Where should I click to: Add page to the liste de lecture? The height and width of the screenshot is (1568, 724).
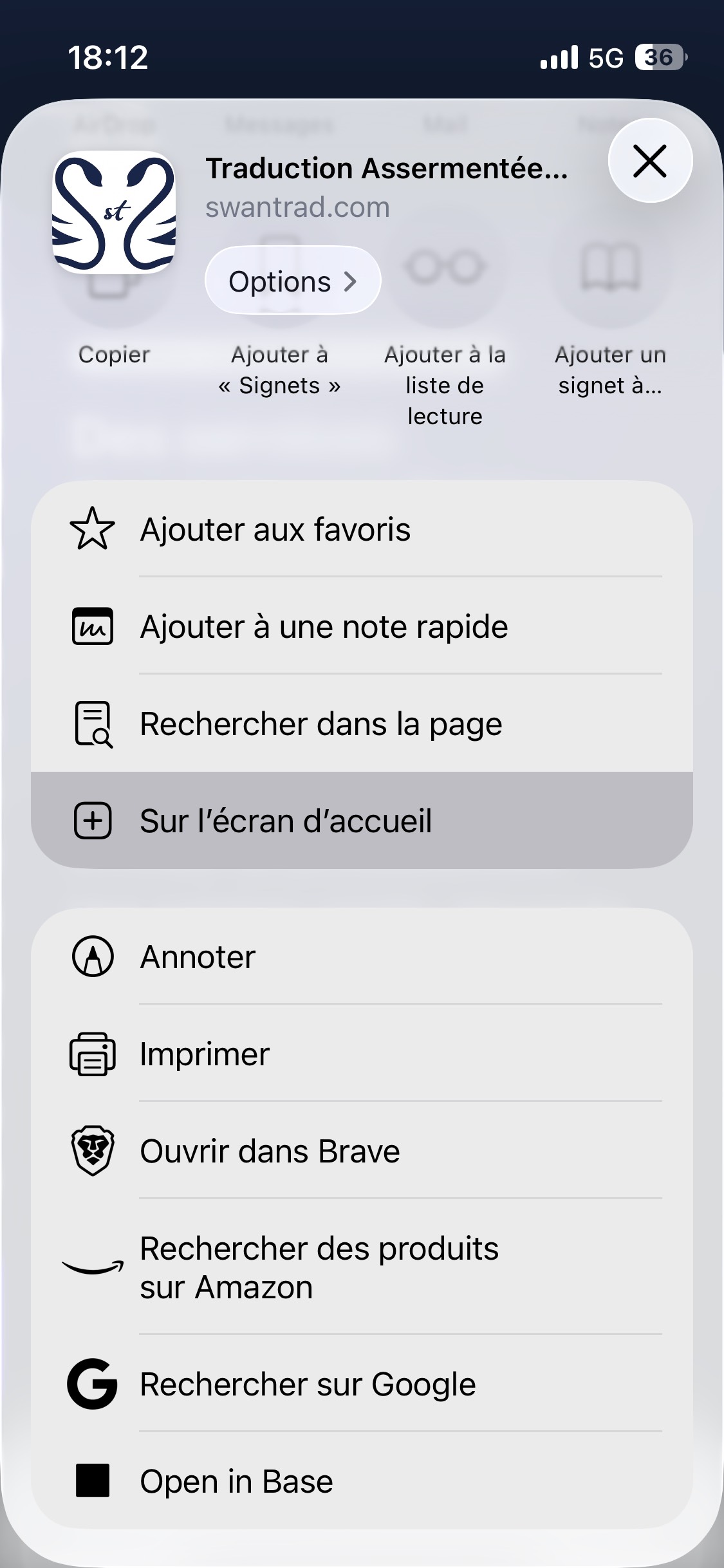[445, 384]
